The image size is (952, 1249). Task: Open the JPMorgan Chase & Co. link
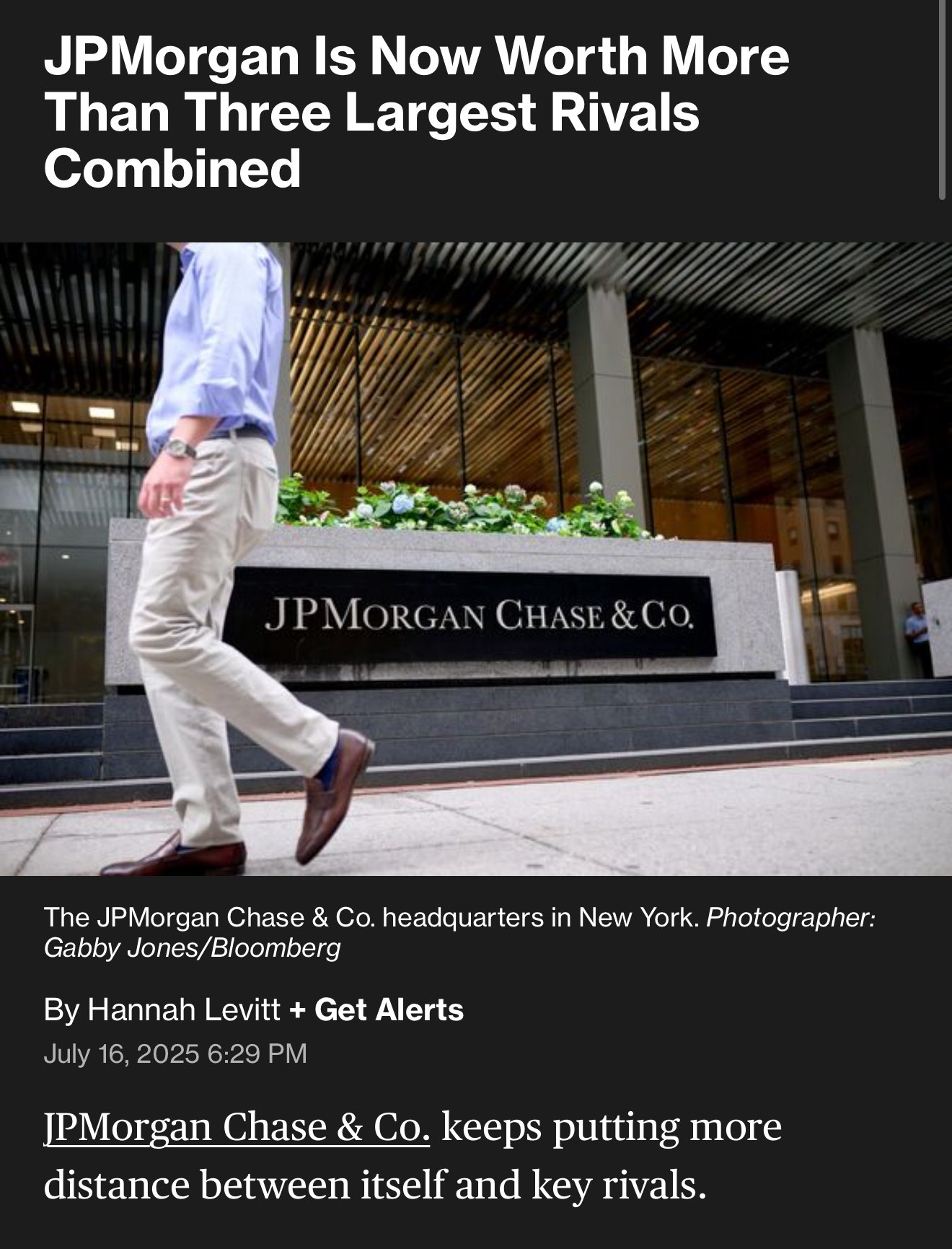click(x=237, y=1126)
